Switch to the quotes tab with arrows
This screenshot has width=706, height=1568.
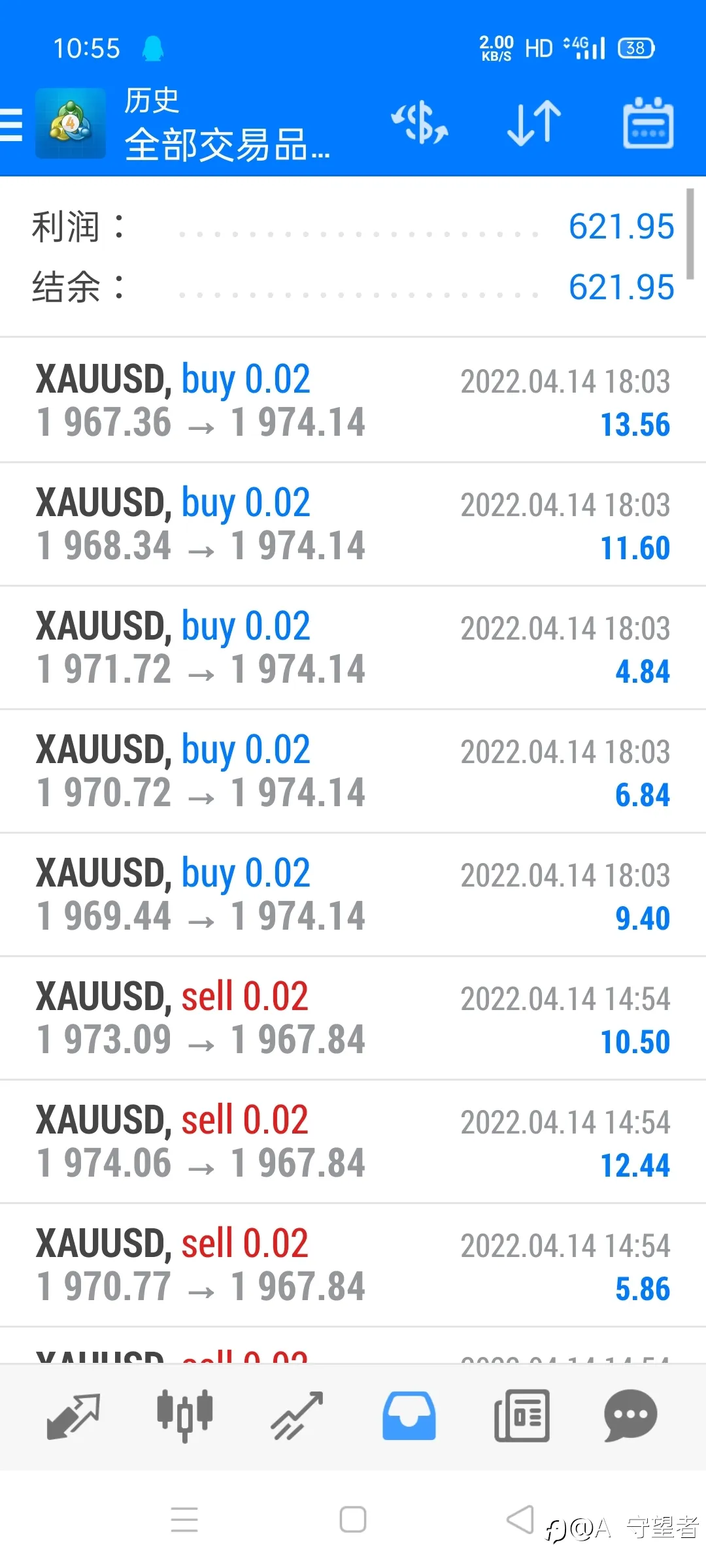pos(73,1416)
